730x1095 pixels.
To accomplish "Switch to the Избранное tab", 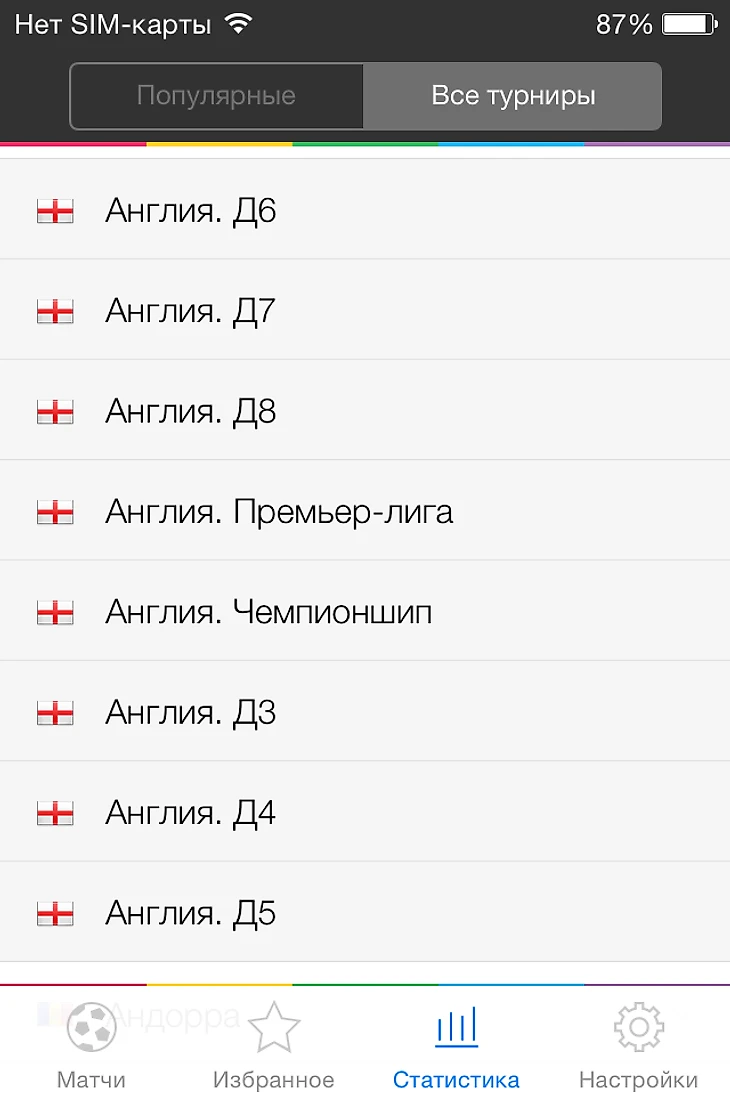I will click(273, 1044).
